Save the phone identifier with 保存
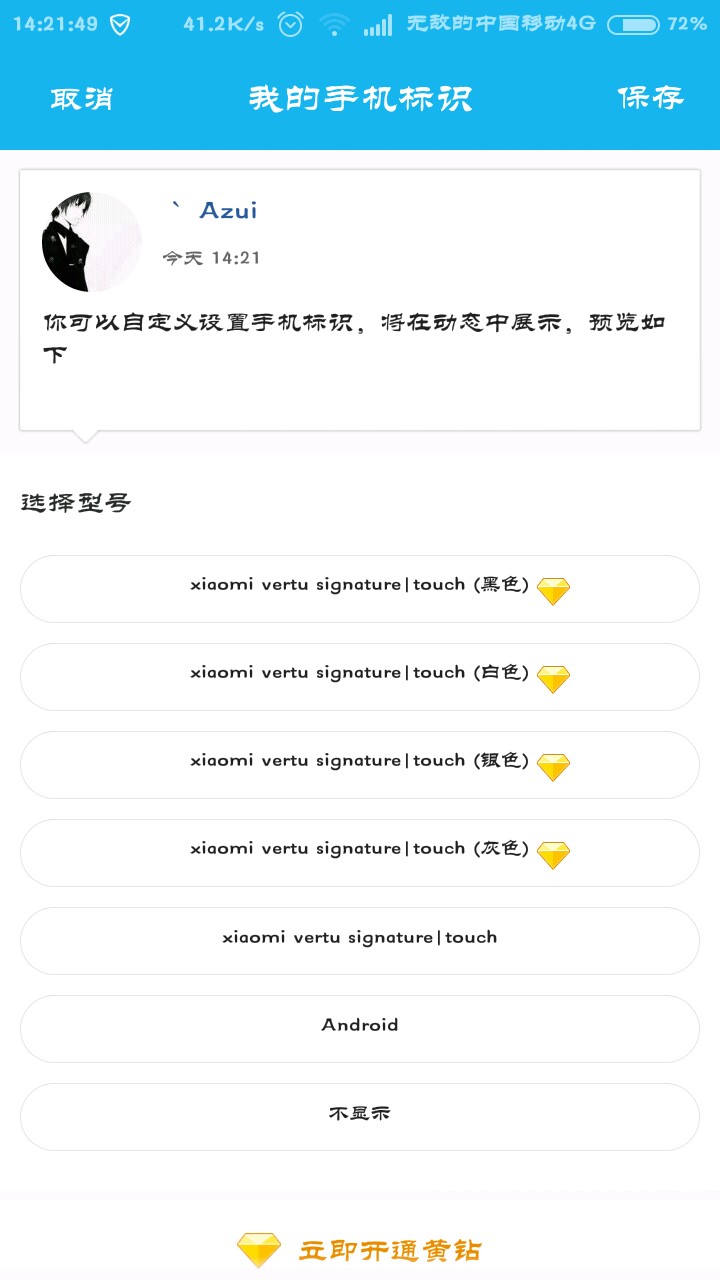 click(x=650, y=97)
